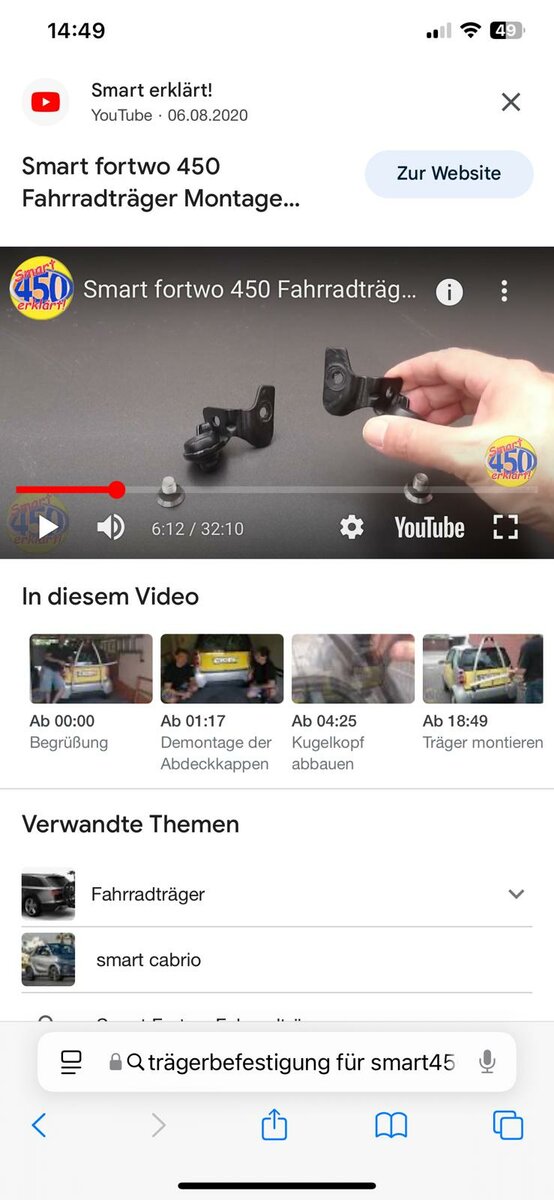Expand the Fahrradträger related topic
The width and height of the screenshot is (554, 1200).
277,894
